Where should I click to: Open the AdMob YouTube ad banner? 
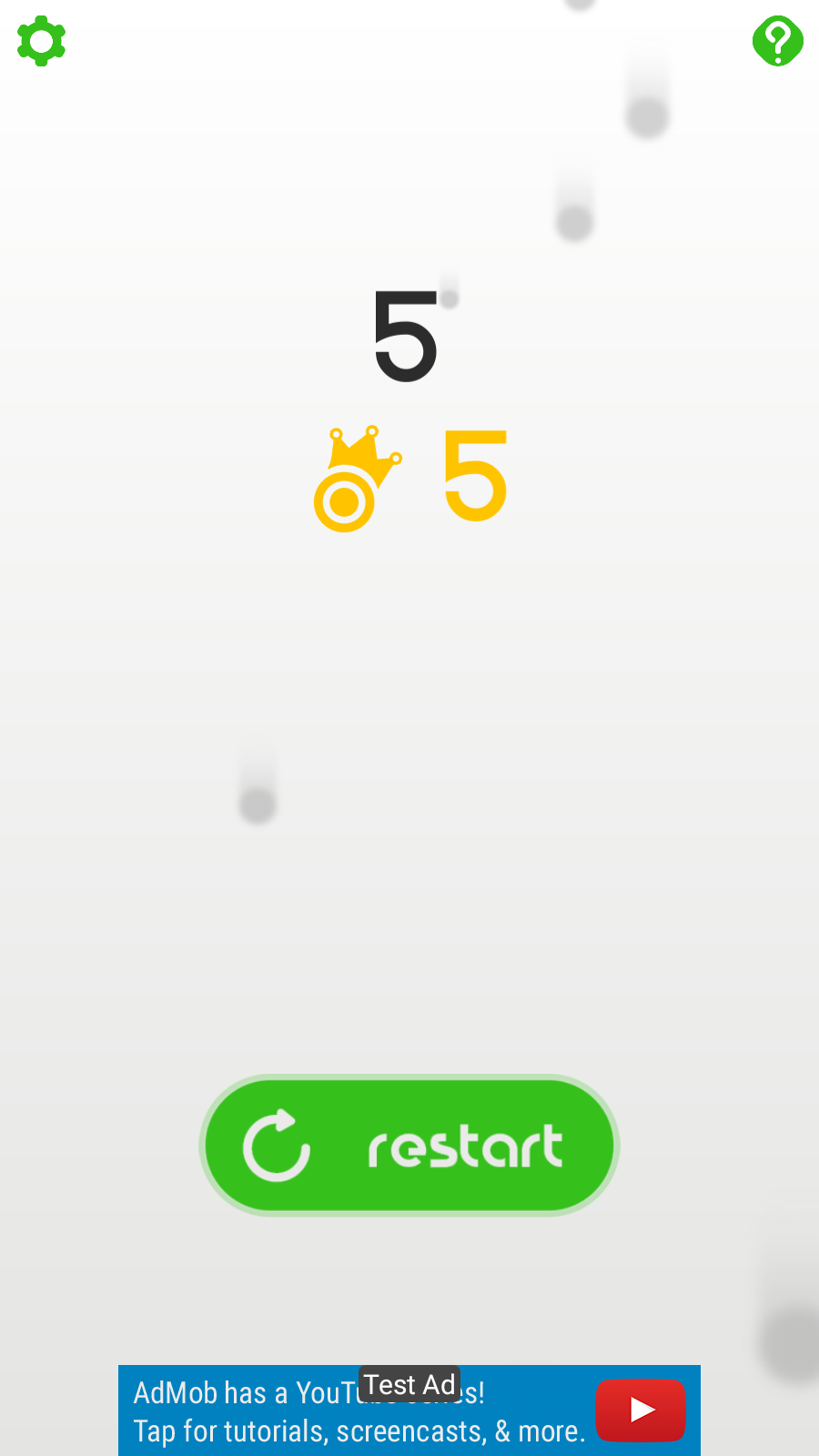click(409, 1410)
